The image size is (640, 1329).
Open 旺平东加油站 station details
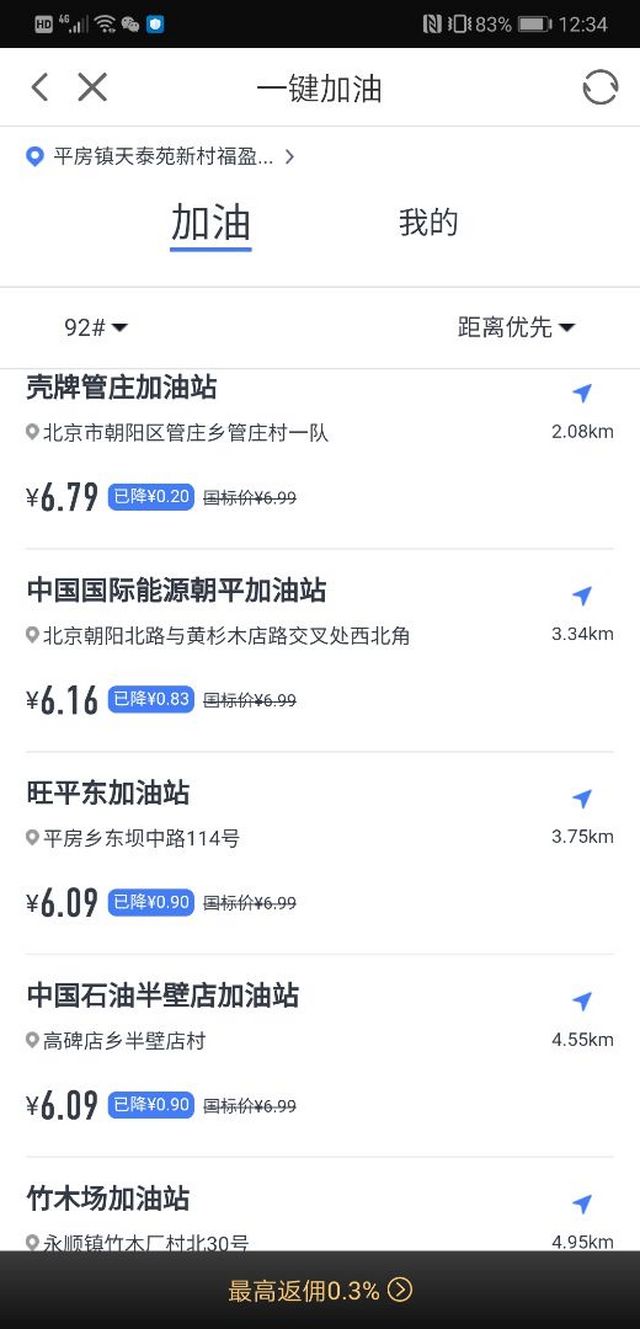pyautogui.click(x=108, y=793)
